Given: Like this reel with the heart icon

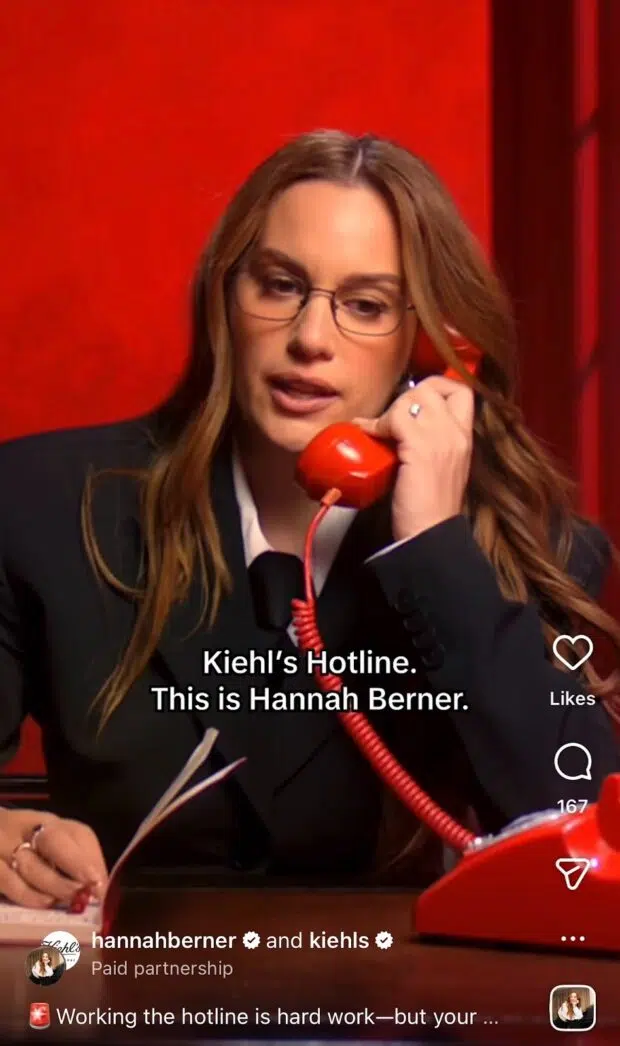Looking at the screenshot, I should coord(573,654).
